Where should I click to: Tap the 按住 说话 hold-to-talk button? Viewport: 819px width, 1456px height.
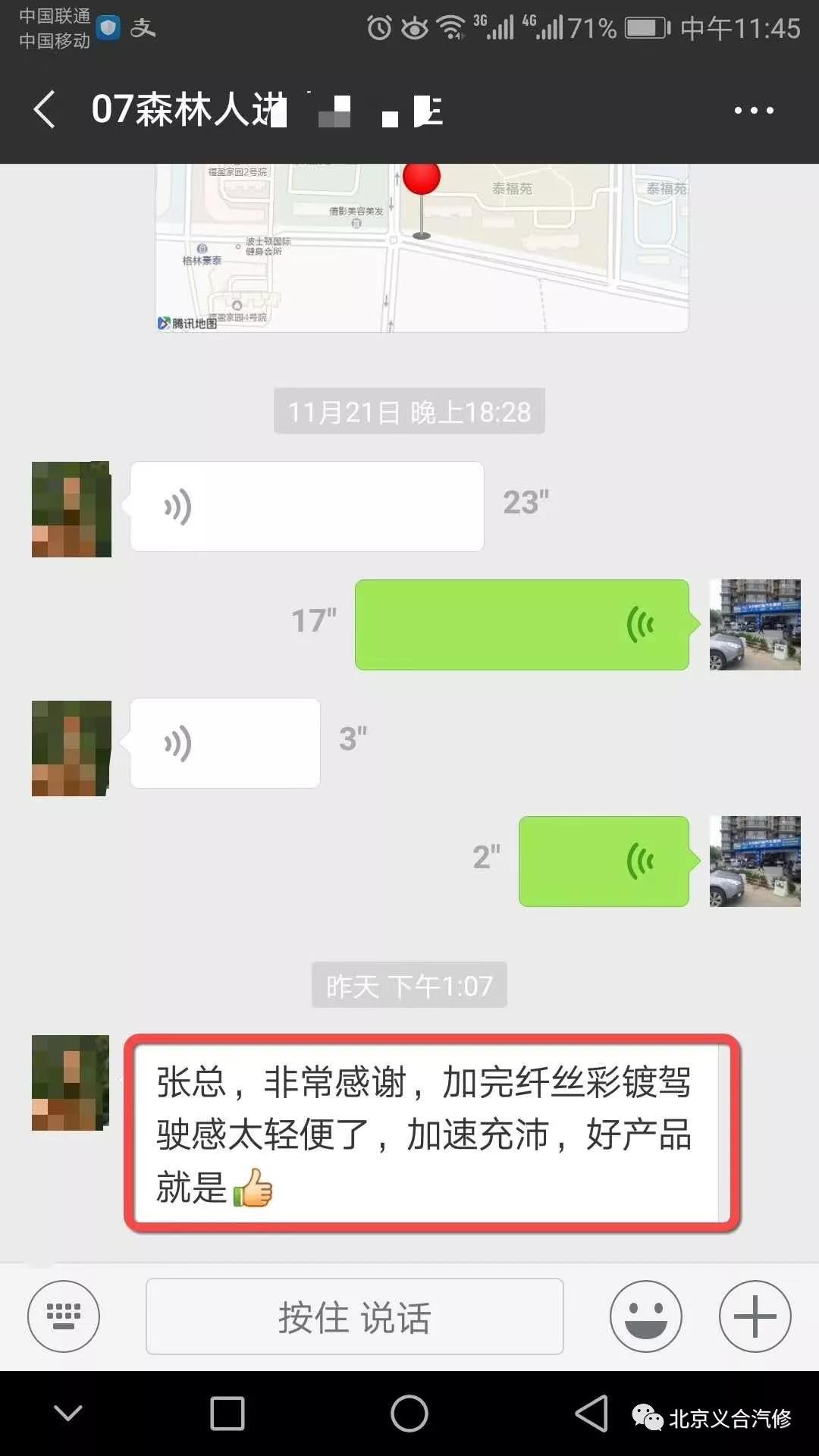pyautogui.click(x=354, y=1316)
